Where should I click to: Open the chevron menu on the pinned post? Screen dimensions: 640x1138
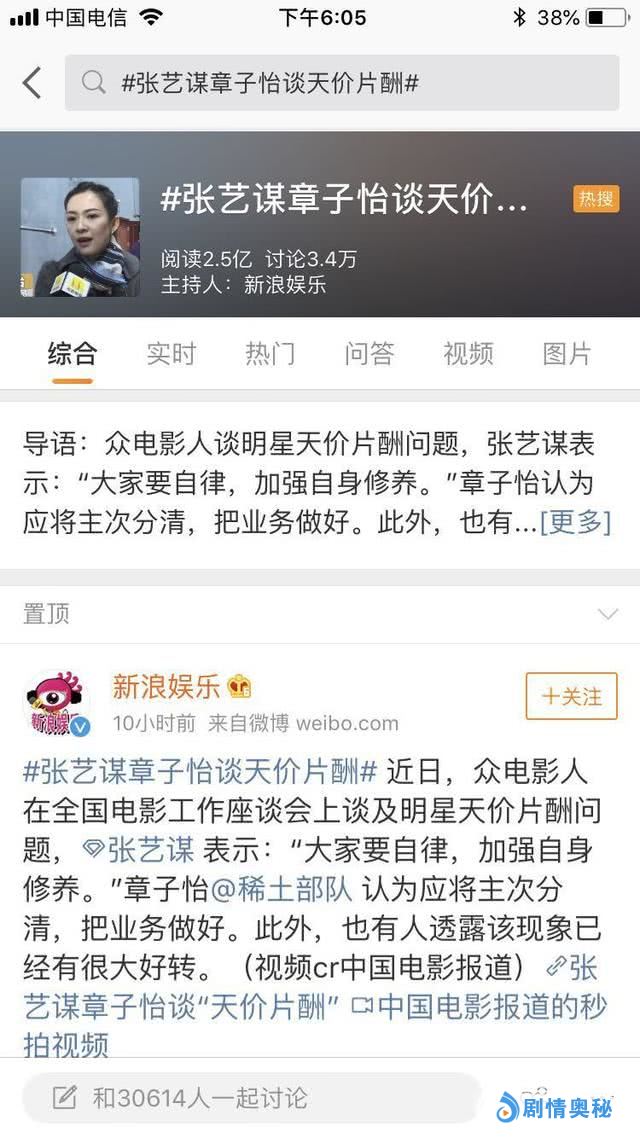pos(607,614)
